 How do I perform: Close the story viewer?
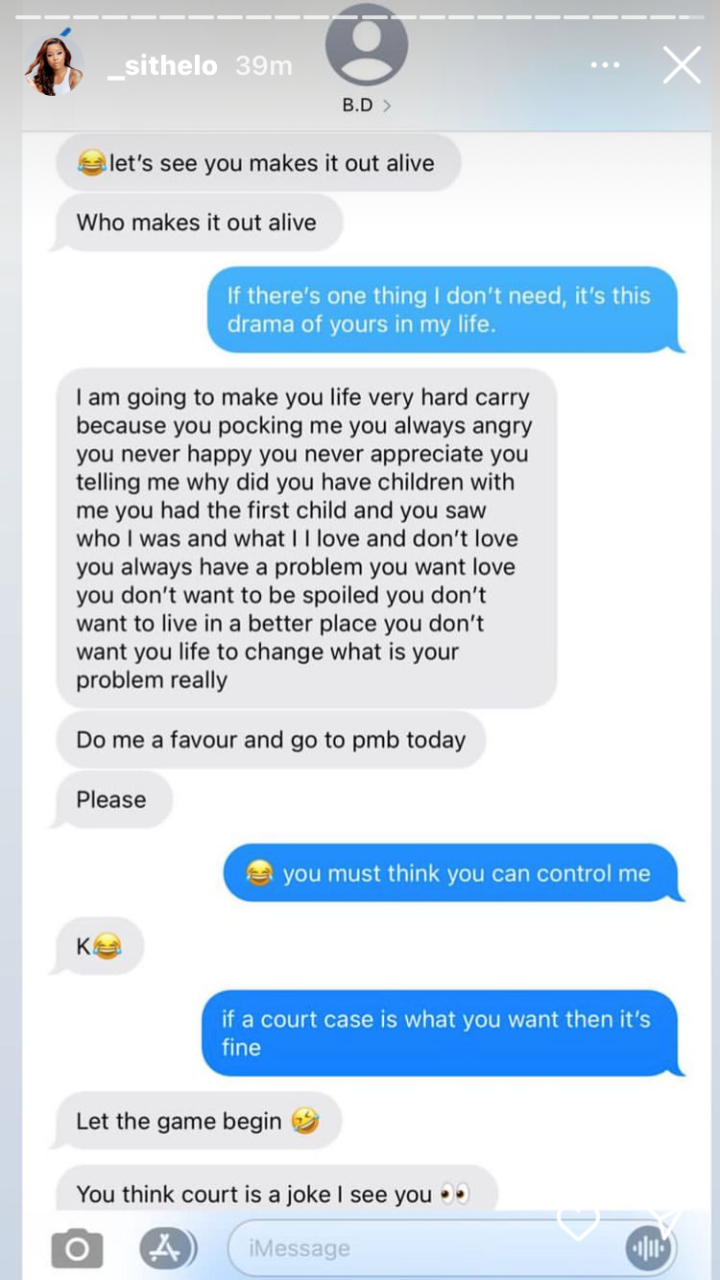(x=682, y=66)
